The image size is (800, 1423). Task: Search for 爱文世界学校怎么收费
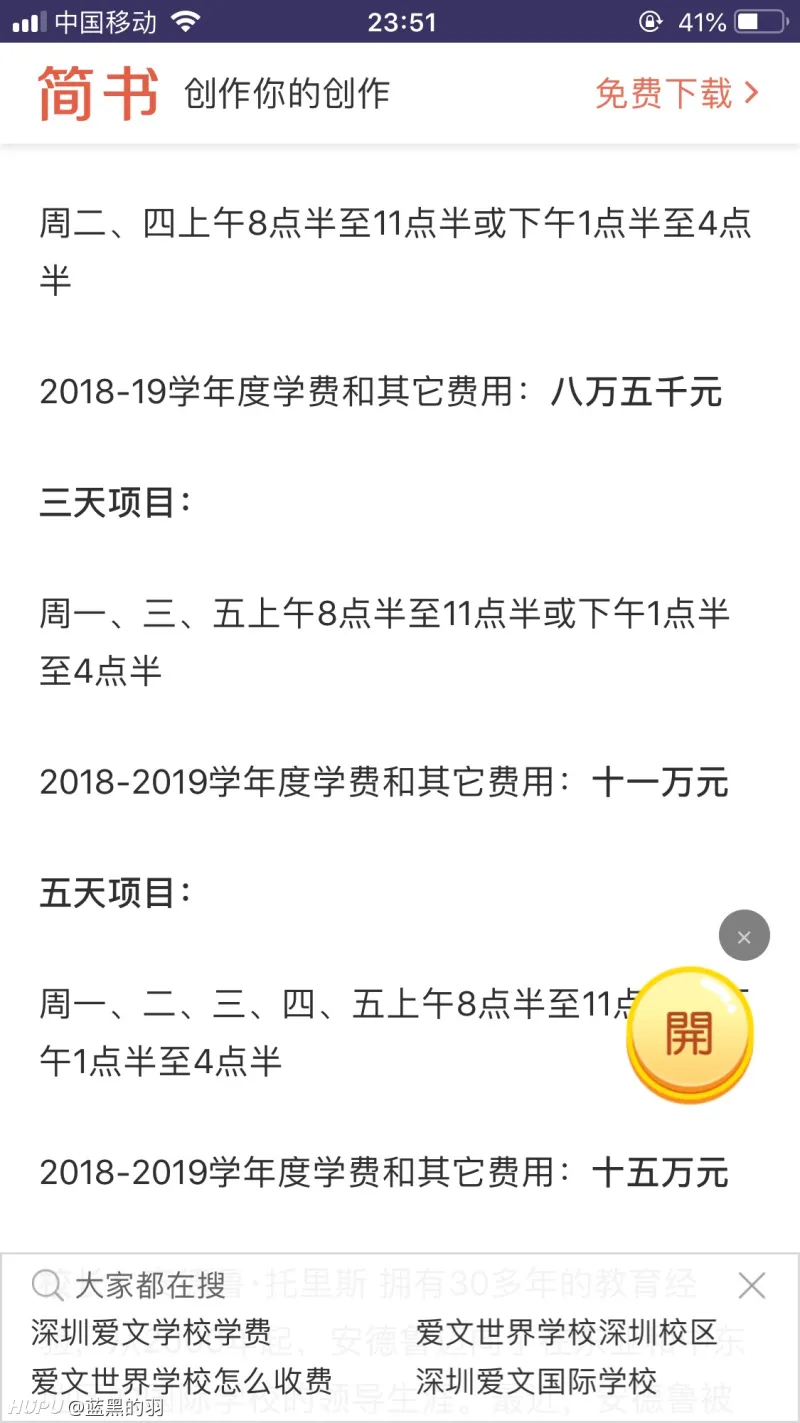181,1382
